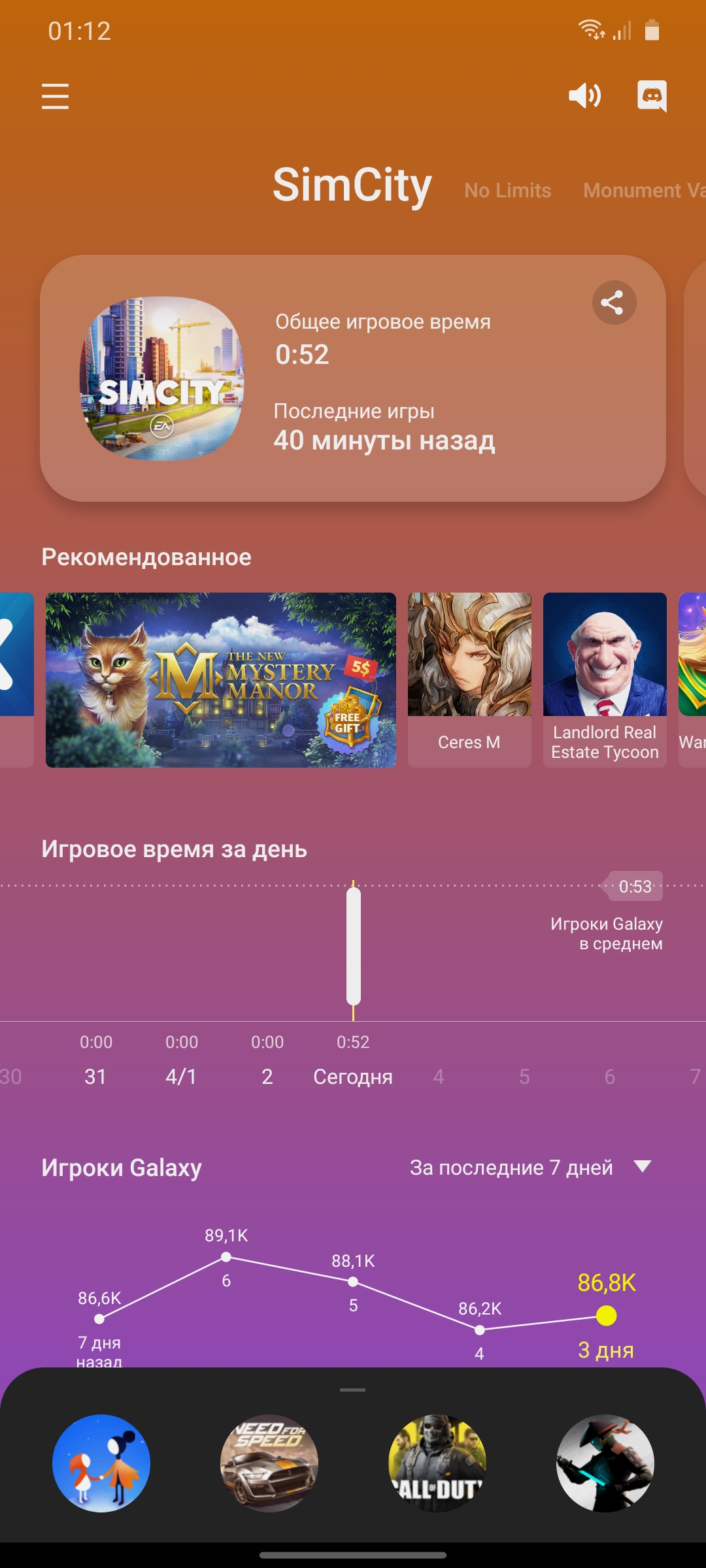
Task: Open Landlord Real Estate Tycoon recommendation
Action: [605, 679]
